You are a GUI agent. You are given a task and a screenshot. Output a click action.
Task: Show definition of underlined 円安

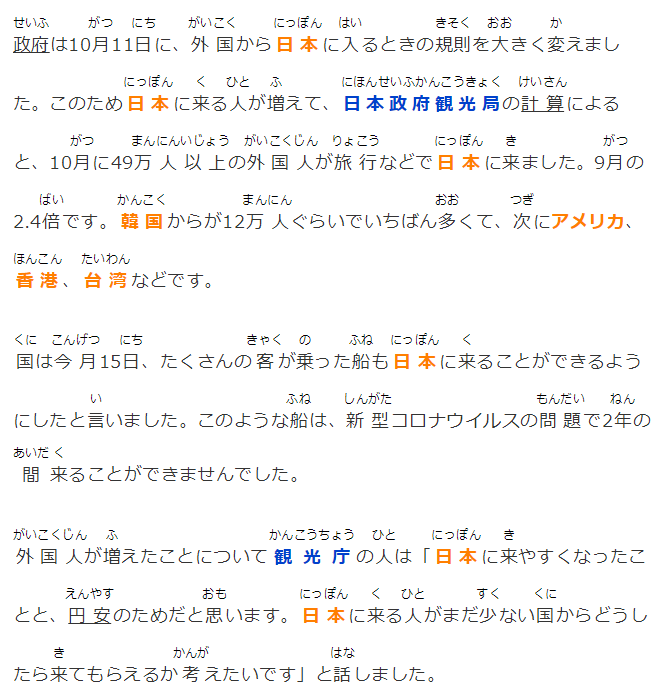point(88,616)
